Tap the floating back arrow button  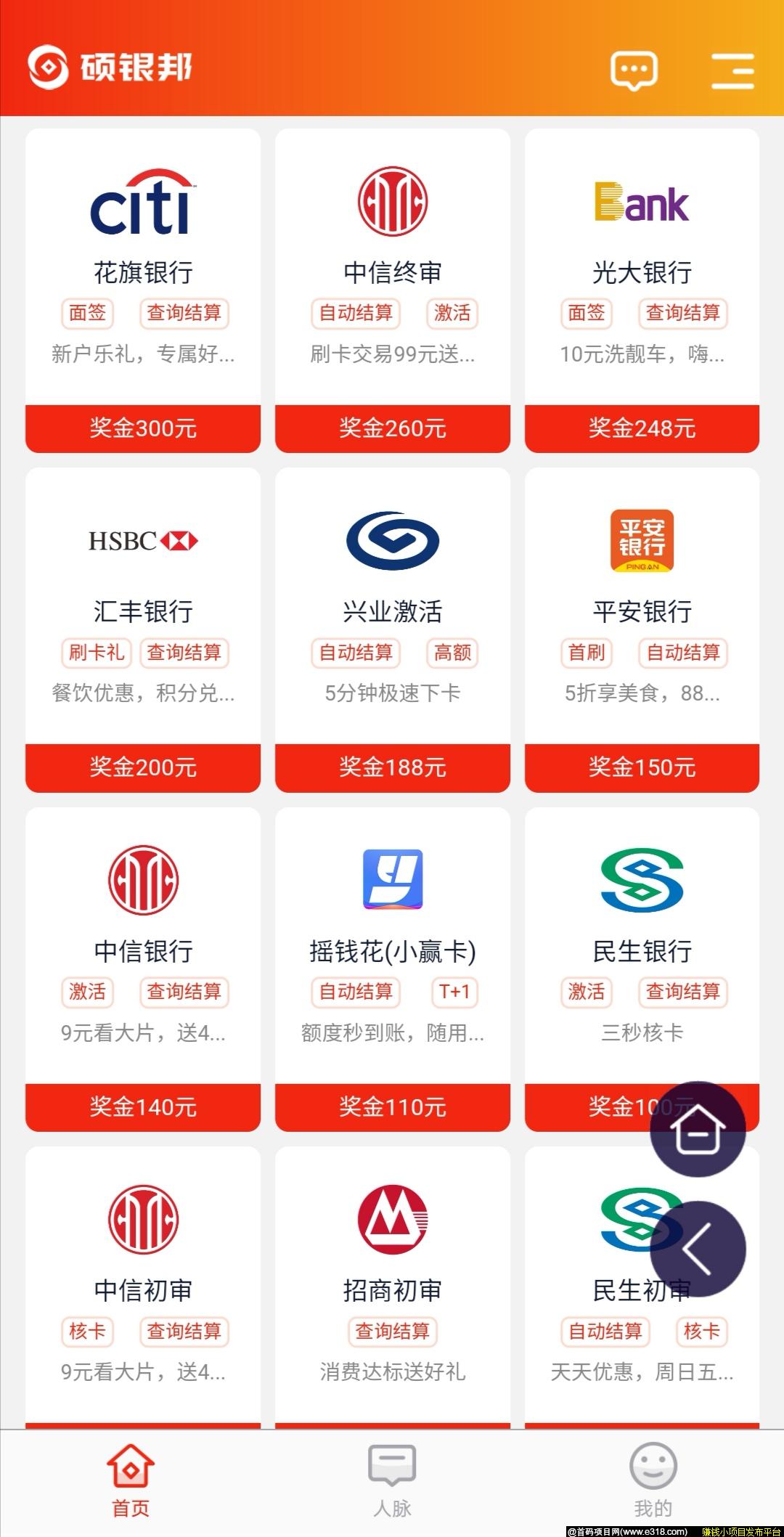pyautogui.click(x=698, y=1249)
